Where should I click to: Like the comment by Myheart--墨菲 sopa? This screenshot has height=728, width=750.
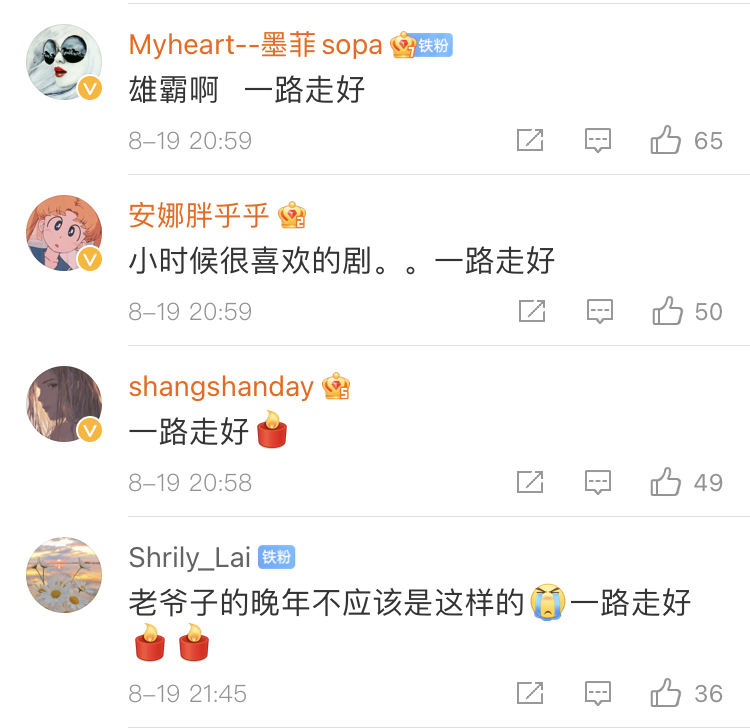click(667, 140)
